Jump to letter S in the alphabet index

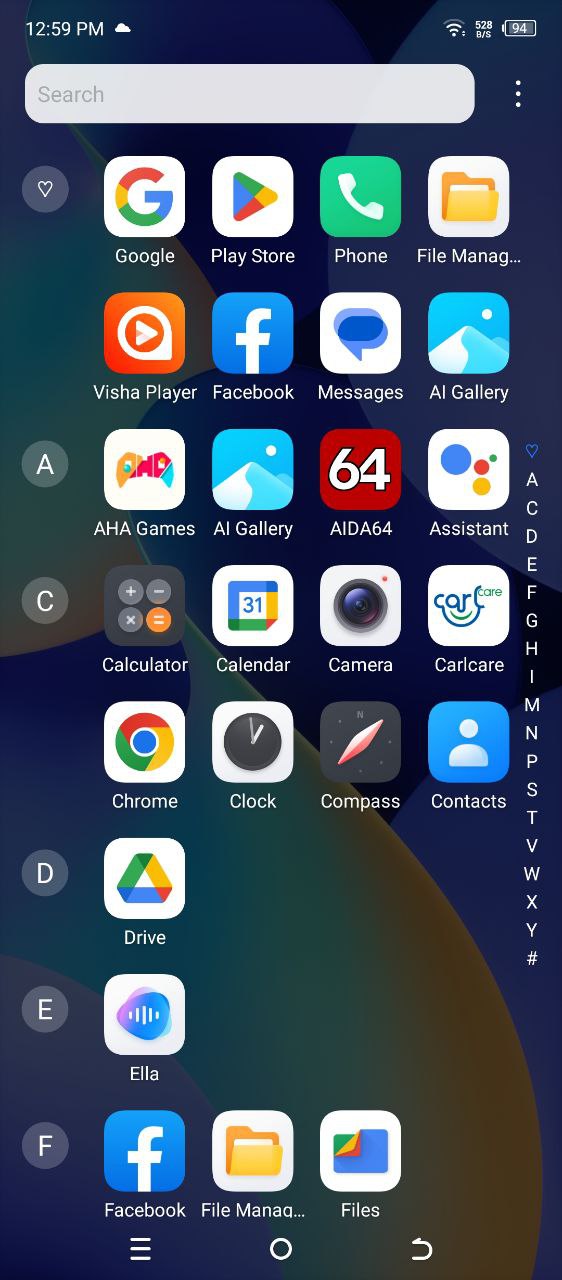point(532,789)
